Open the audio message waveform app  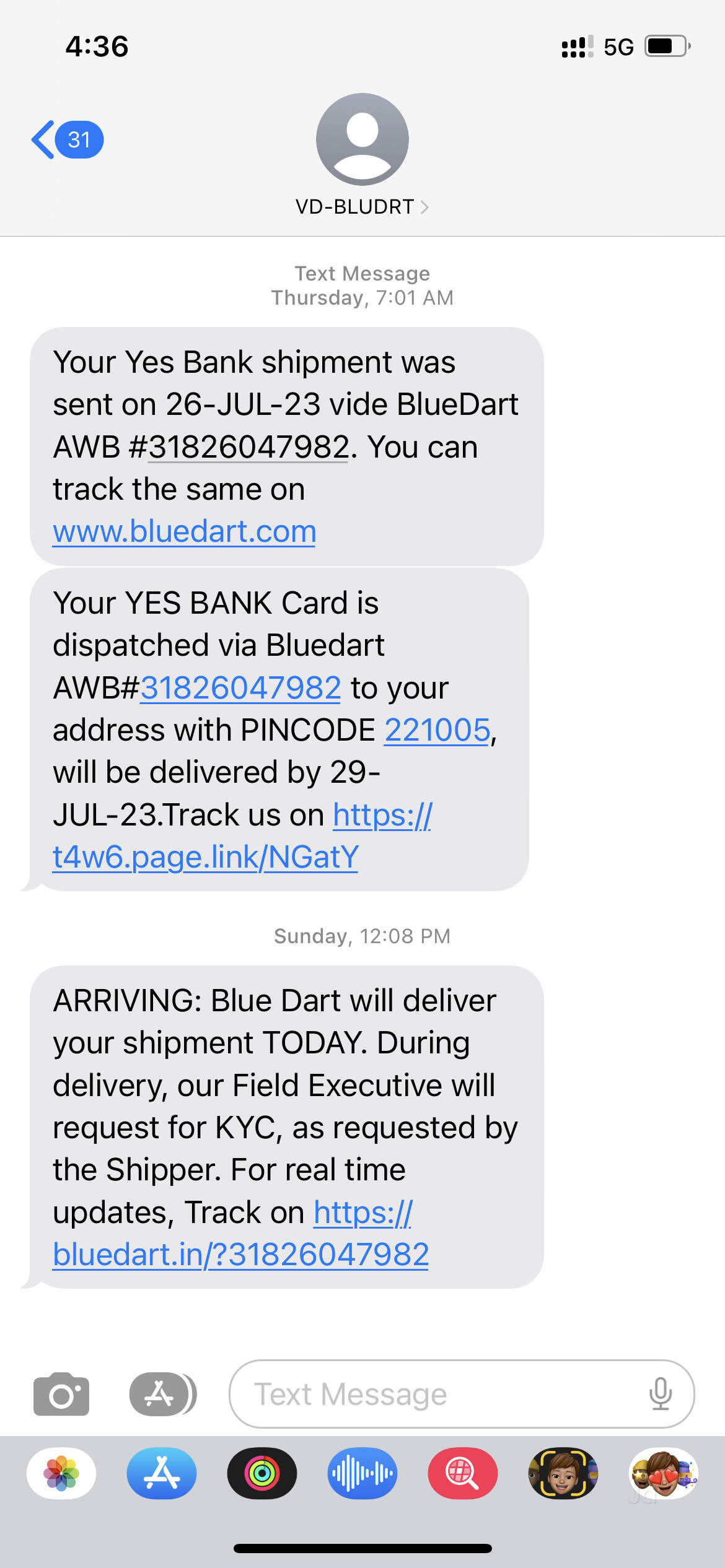[362, 1473]
